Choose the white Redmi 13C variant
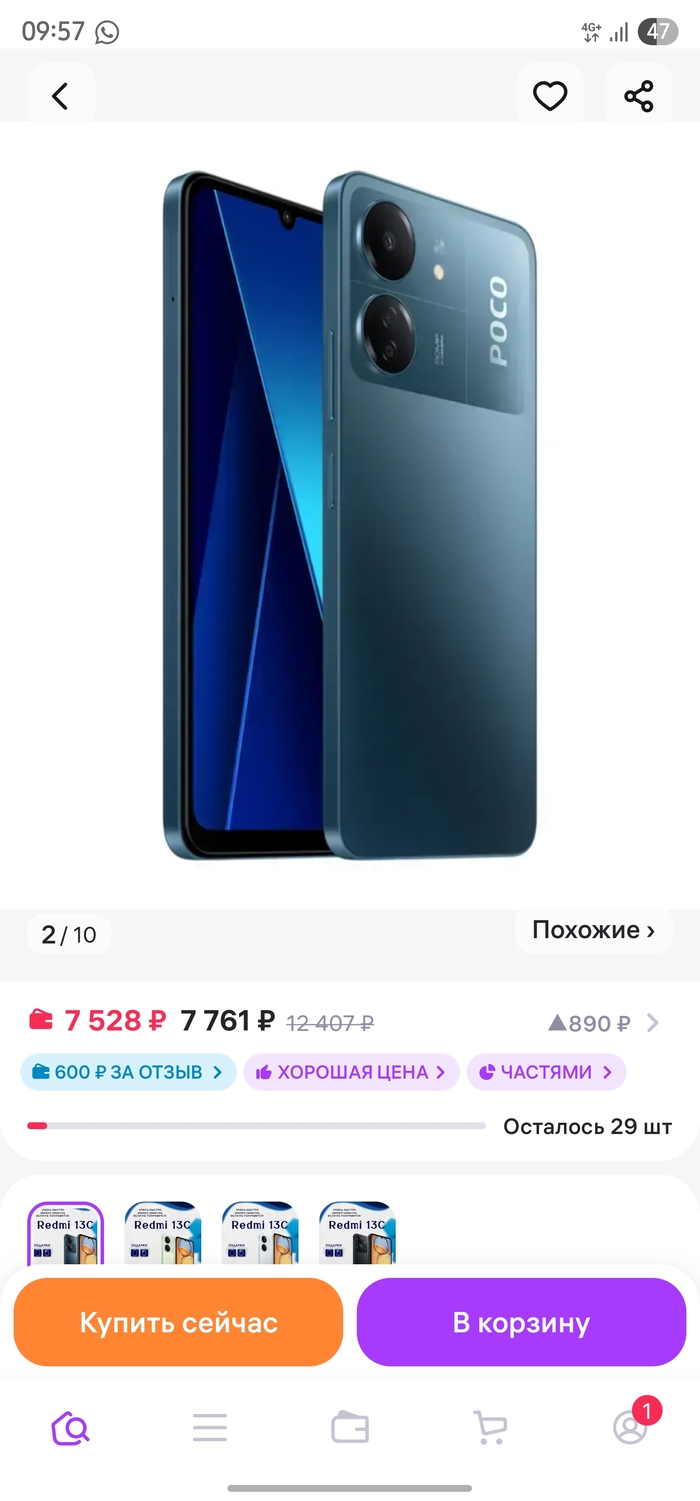Image resolution: width=700 pixels, height=1501 pixels. 259,1234
